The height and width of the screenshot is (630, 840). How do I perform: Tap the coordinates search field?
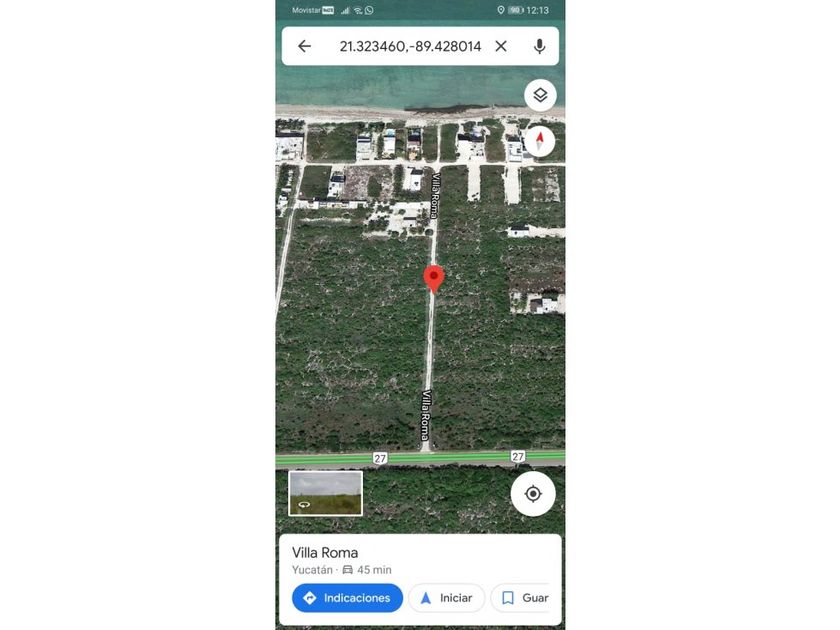click(x=410, y=46)
